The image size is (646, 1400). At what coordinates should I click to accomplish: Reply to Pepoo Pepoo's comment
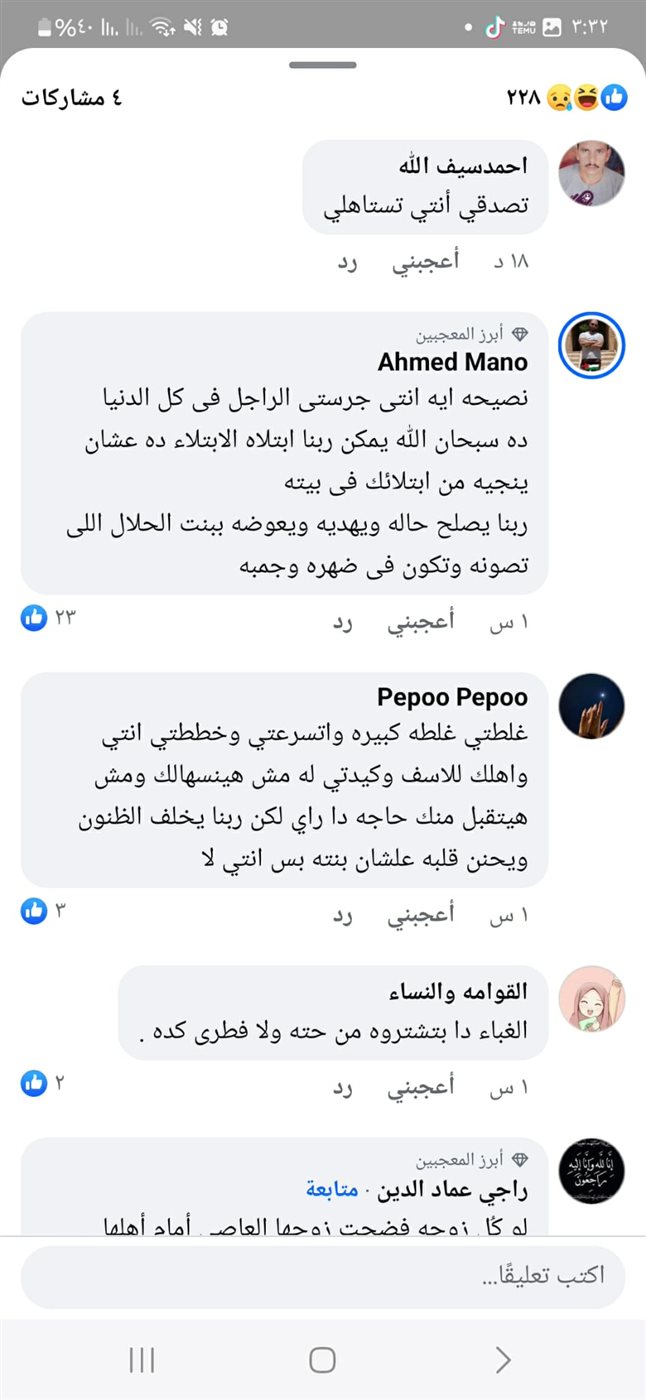point(343,915)
